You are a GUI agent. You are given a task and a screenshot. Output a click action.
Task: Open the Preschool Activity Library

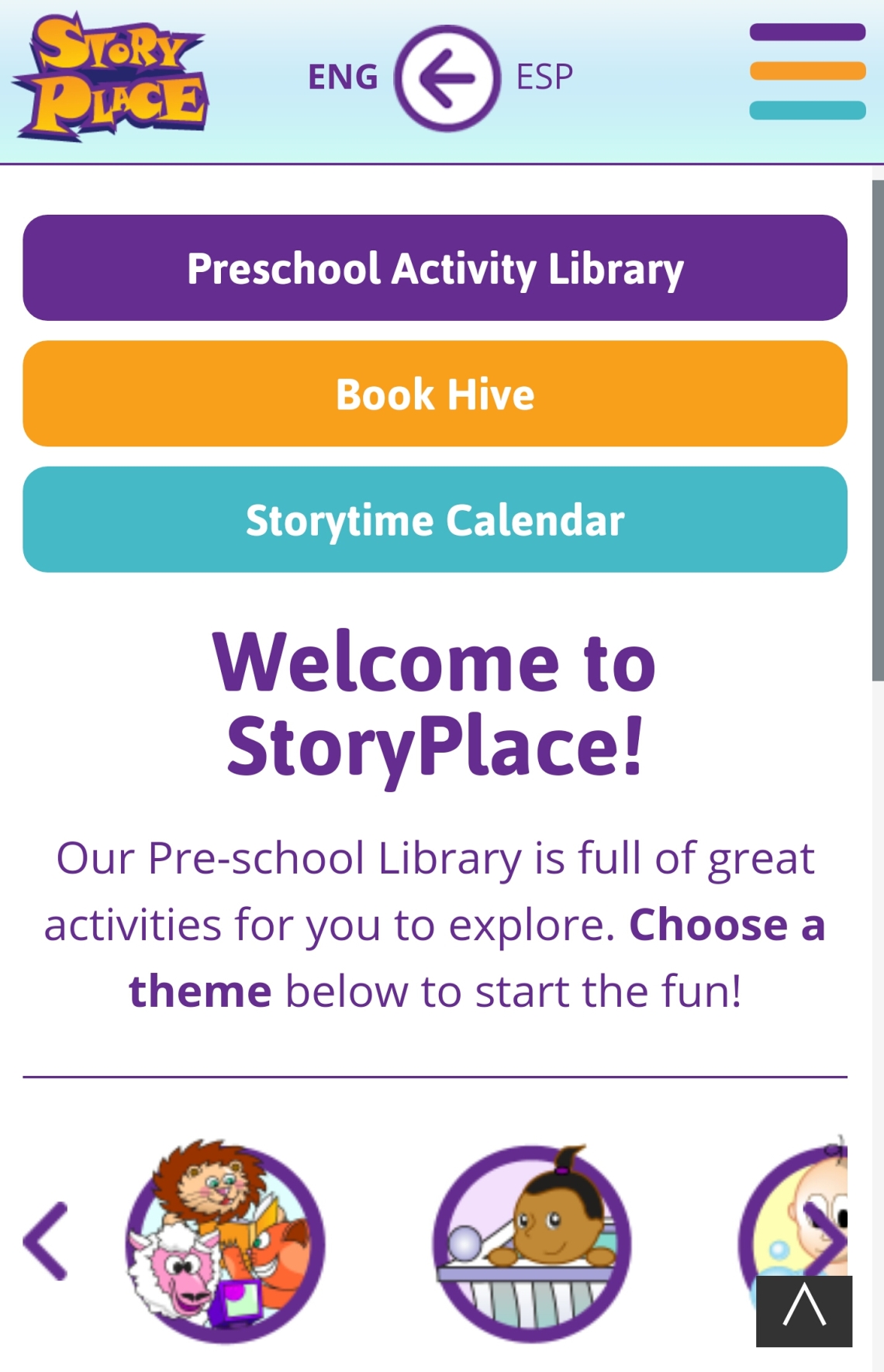coord(435,268)
